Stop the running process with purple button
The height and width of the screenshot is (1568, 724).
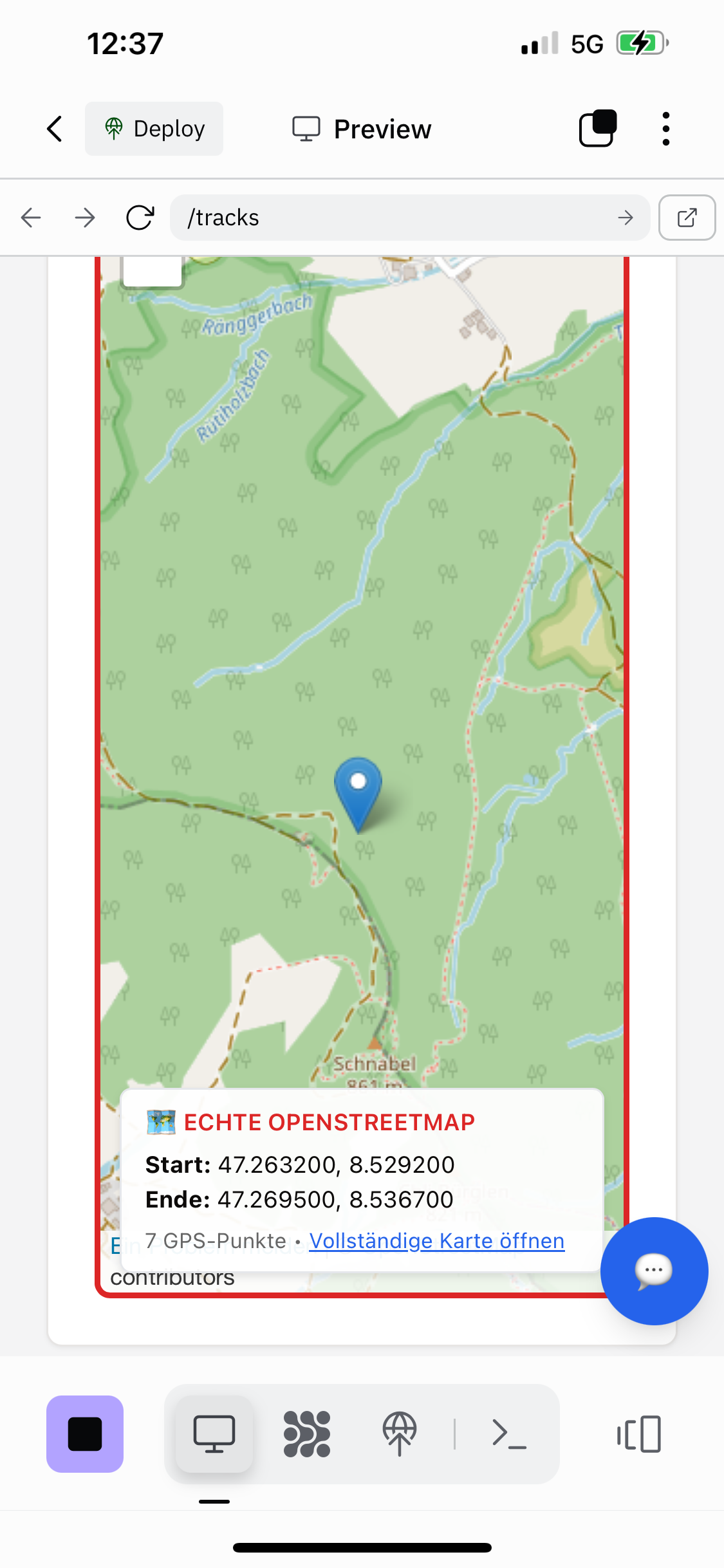click(85, 1434)
